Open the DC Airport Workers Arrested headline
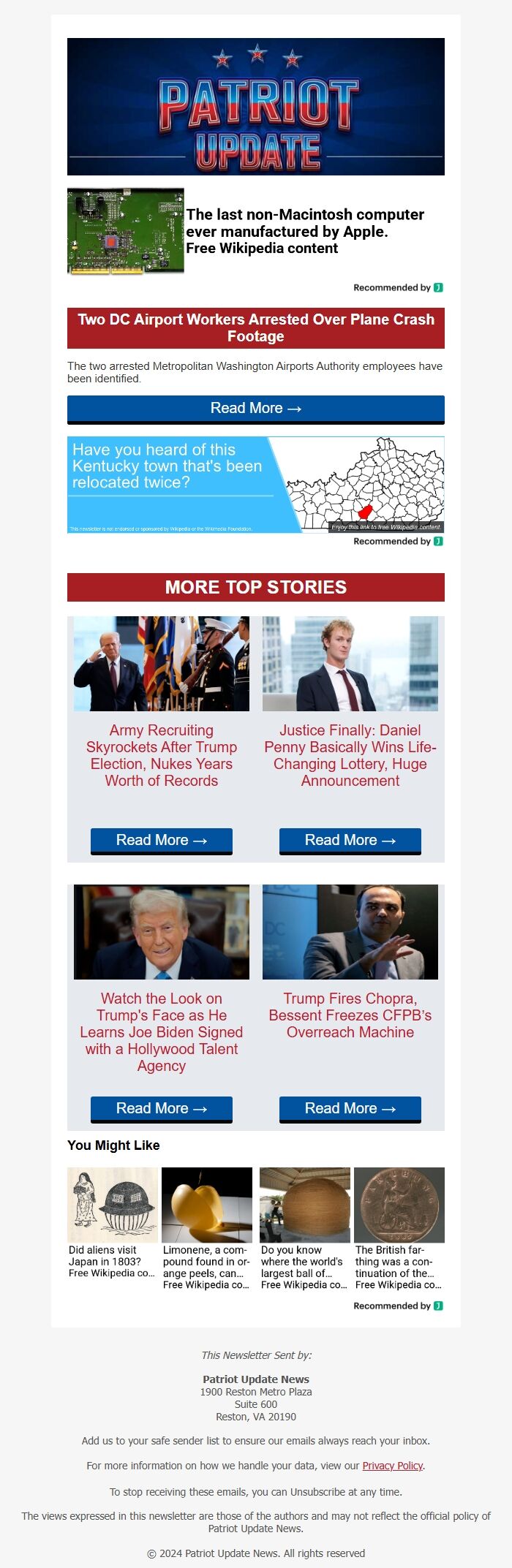 [255, 327]
